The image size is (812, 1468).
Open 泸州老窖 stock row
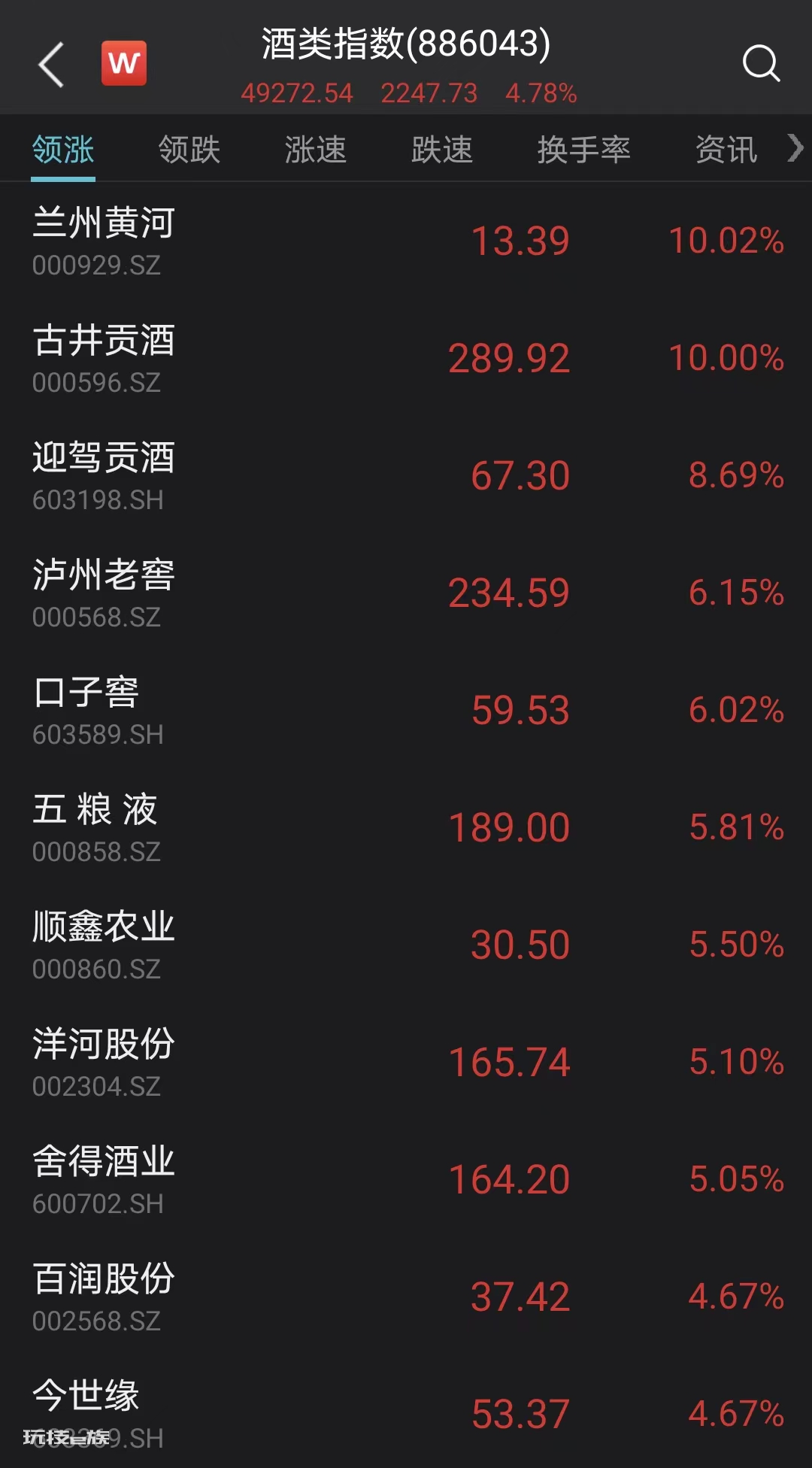406,593
